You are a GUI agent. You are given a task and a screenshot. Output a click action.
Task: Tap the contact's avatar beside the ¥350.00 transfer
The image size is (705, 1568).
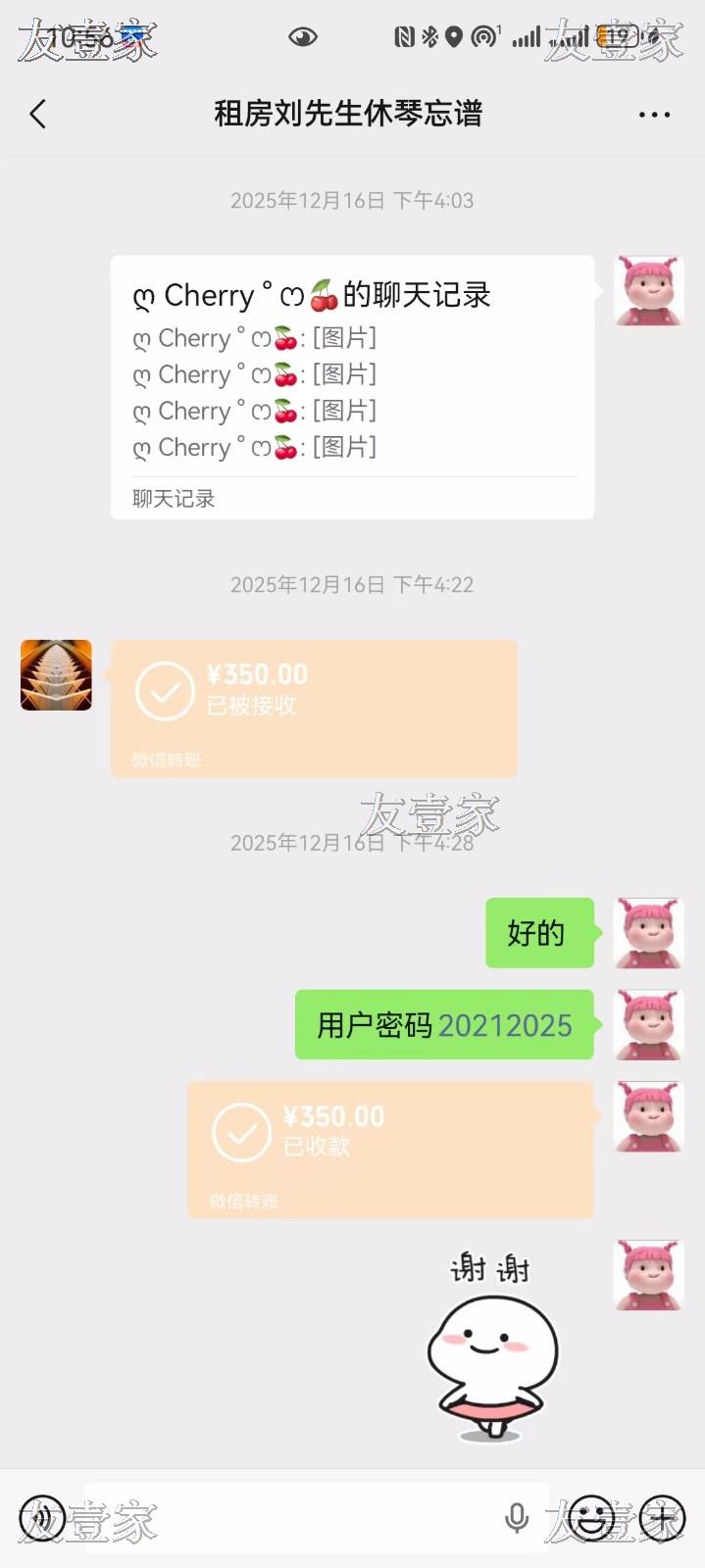click(x=56, y=675)
